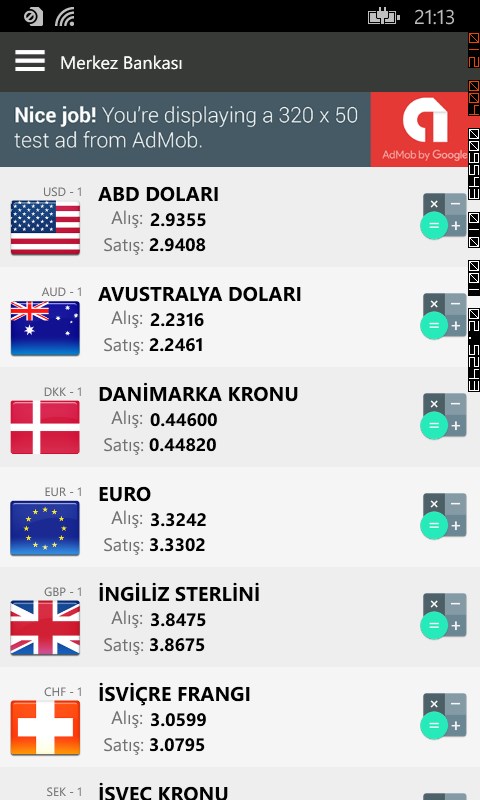Open calculator for İSVİÇRE FRANGI
This screenshot has width=480, height=800.
click(443, 716)
